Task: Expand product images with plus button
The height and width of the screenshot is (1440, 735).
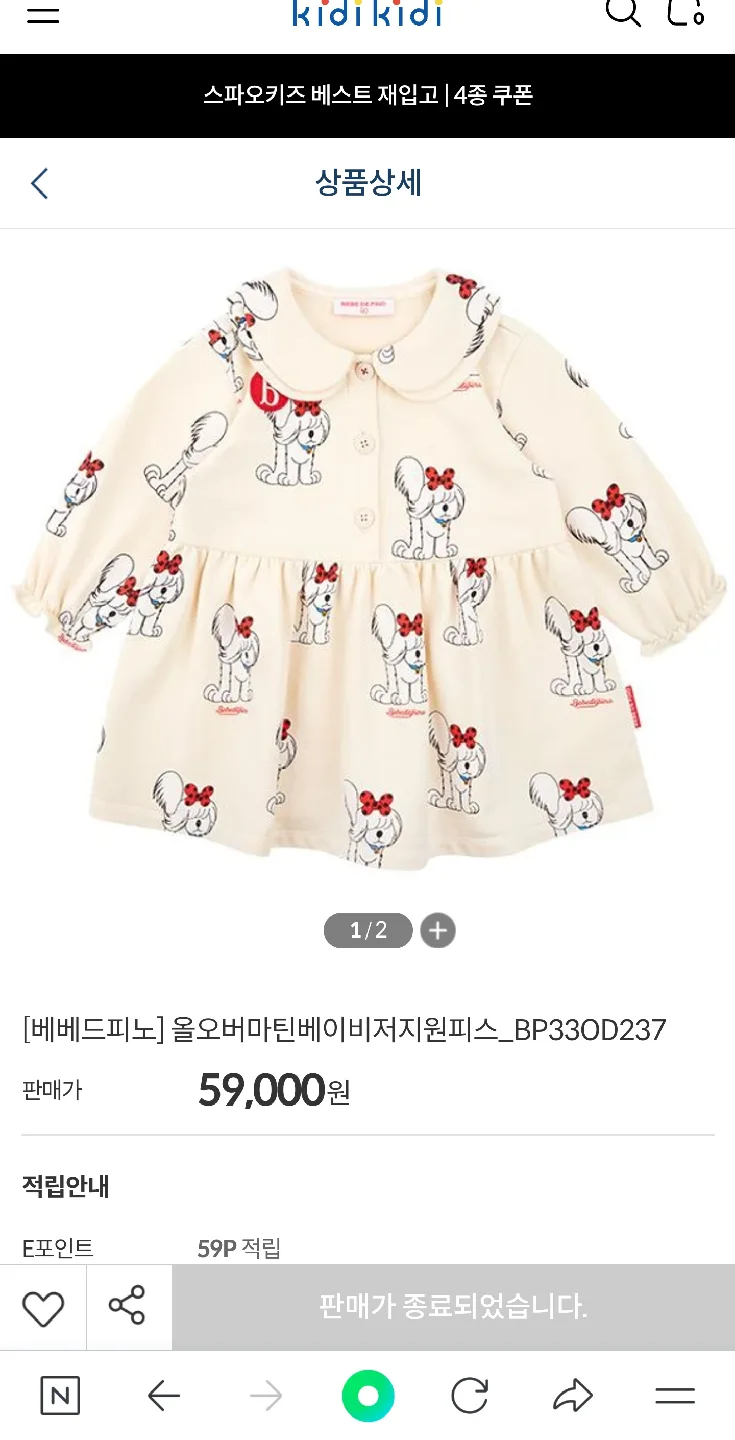Action: (x=437, y=931)
